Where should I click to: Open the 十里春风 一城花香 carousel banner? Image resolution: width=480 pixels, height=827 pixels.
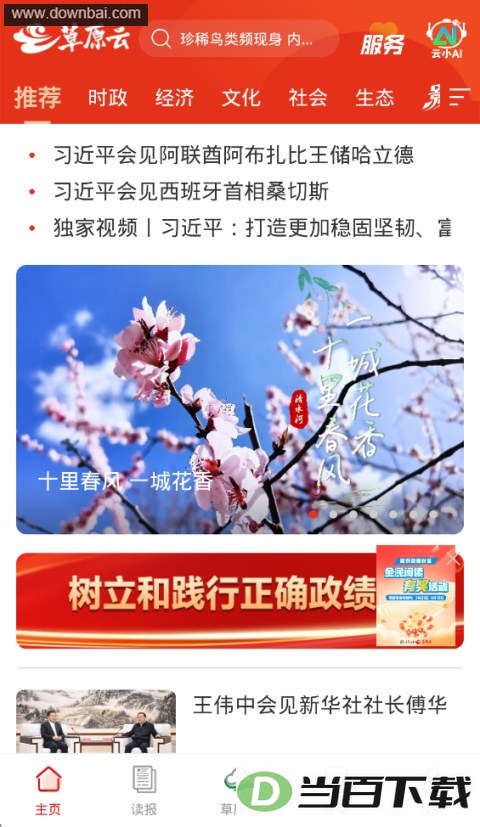(240, 400)
